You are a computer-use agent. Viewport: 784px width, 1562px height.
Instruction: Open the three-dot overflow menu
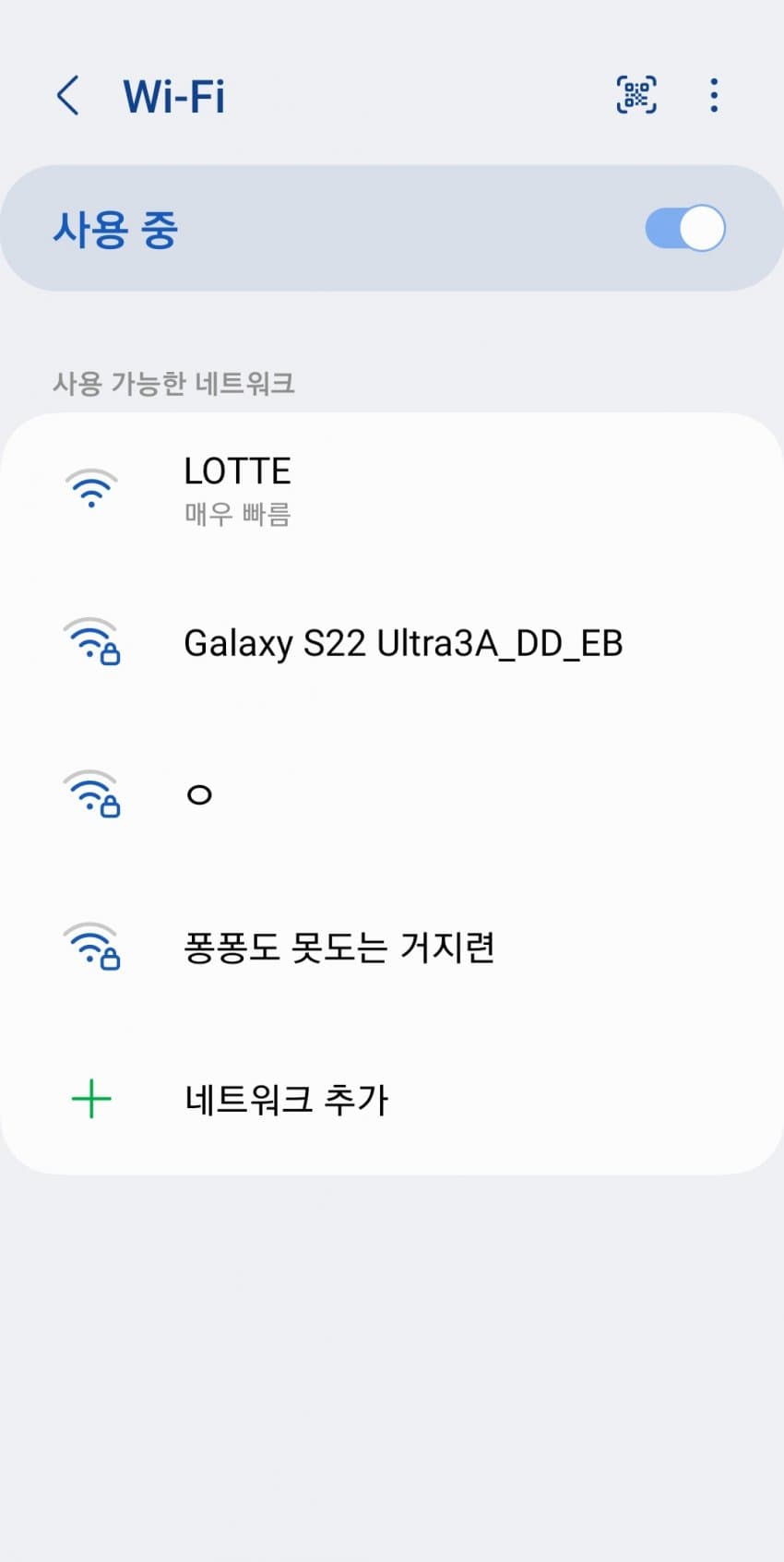(714, 95)
